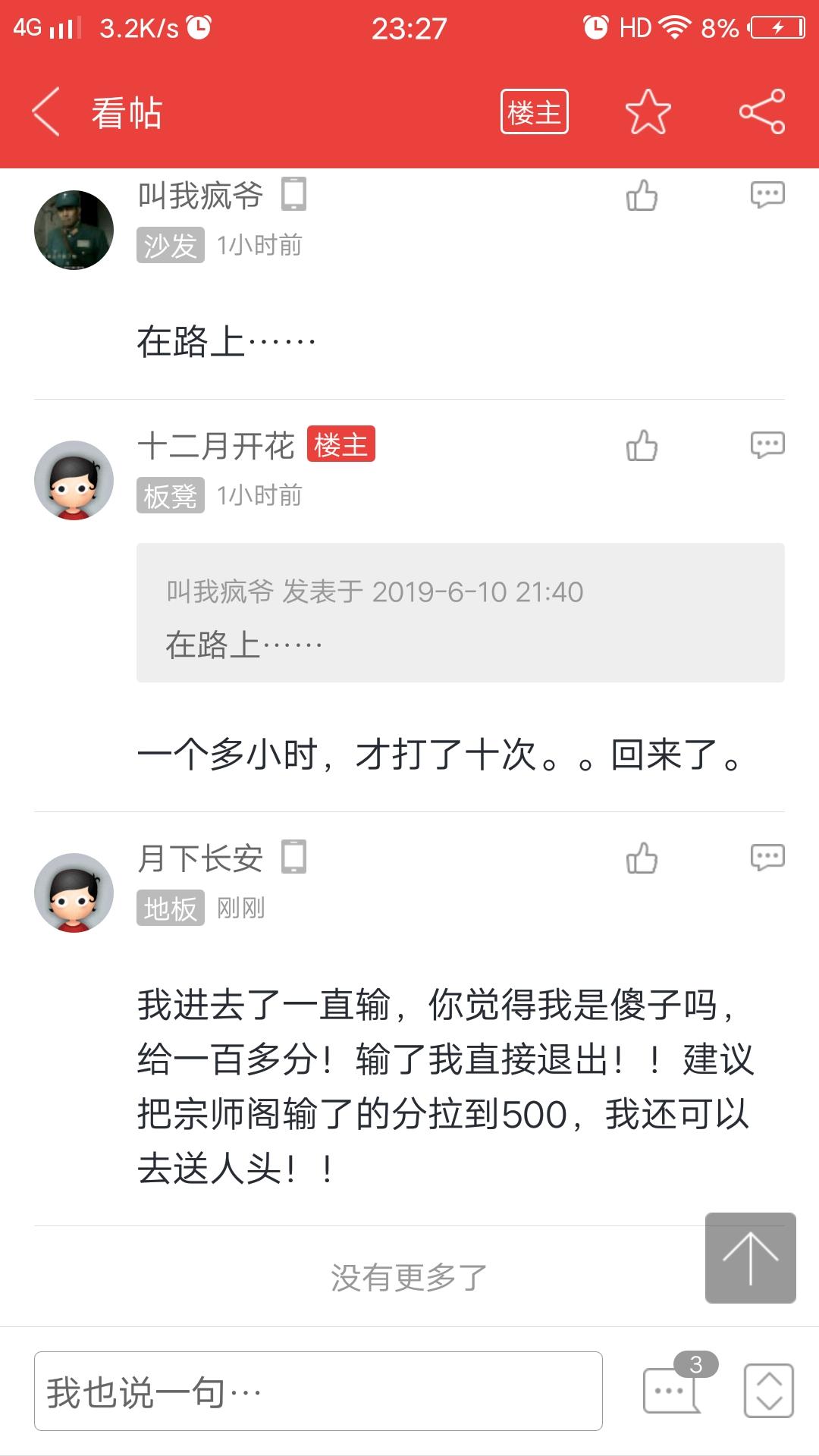
Task: Tap the 我也说一句 reply field
Action: coord(318,1391)
